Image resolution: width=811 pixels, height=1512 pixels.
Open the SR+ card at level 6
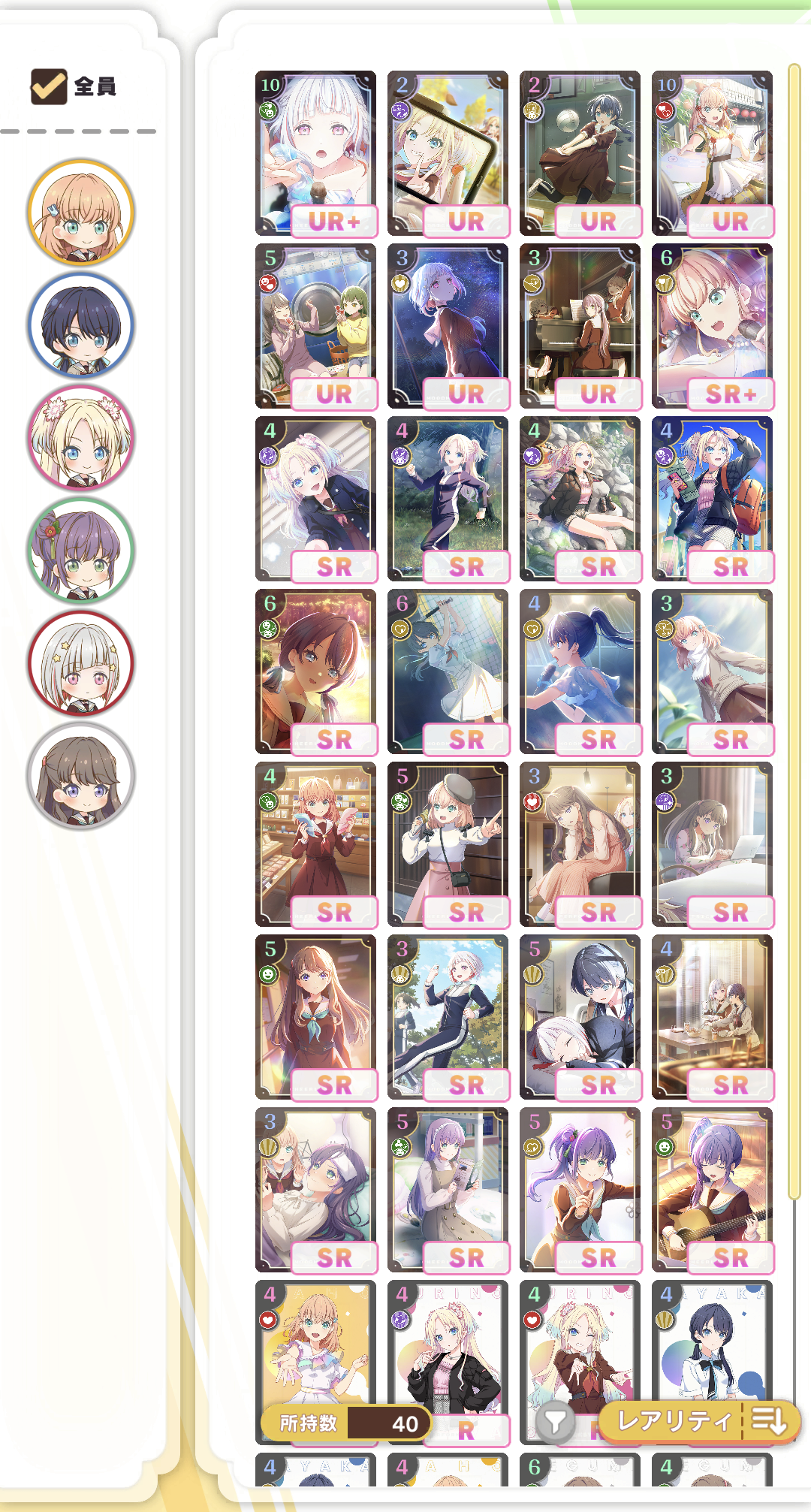[x=713, y=326]
